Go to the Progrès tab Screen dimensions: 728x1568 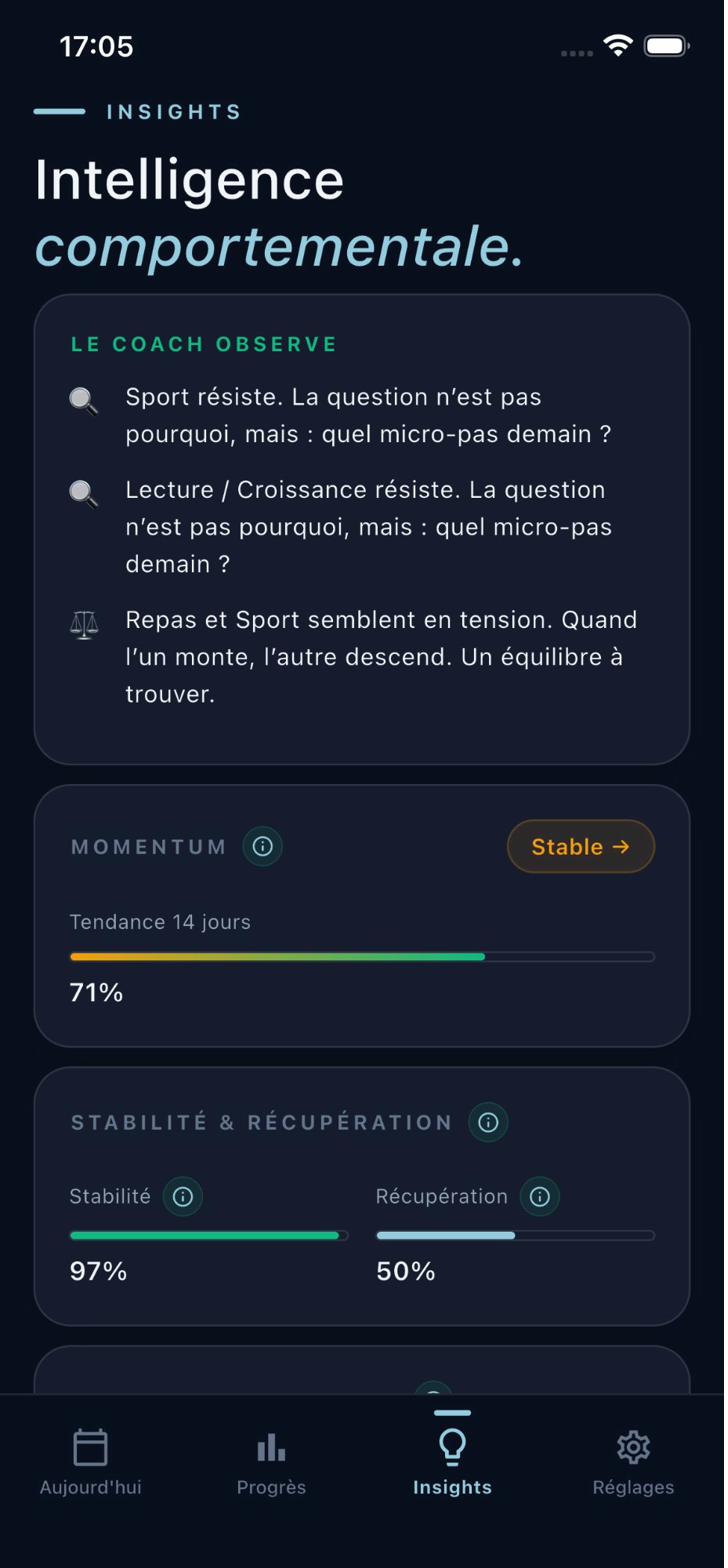(x=271, y=1461)
